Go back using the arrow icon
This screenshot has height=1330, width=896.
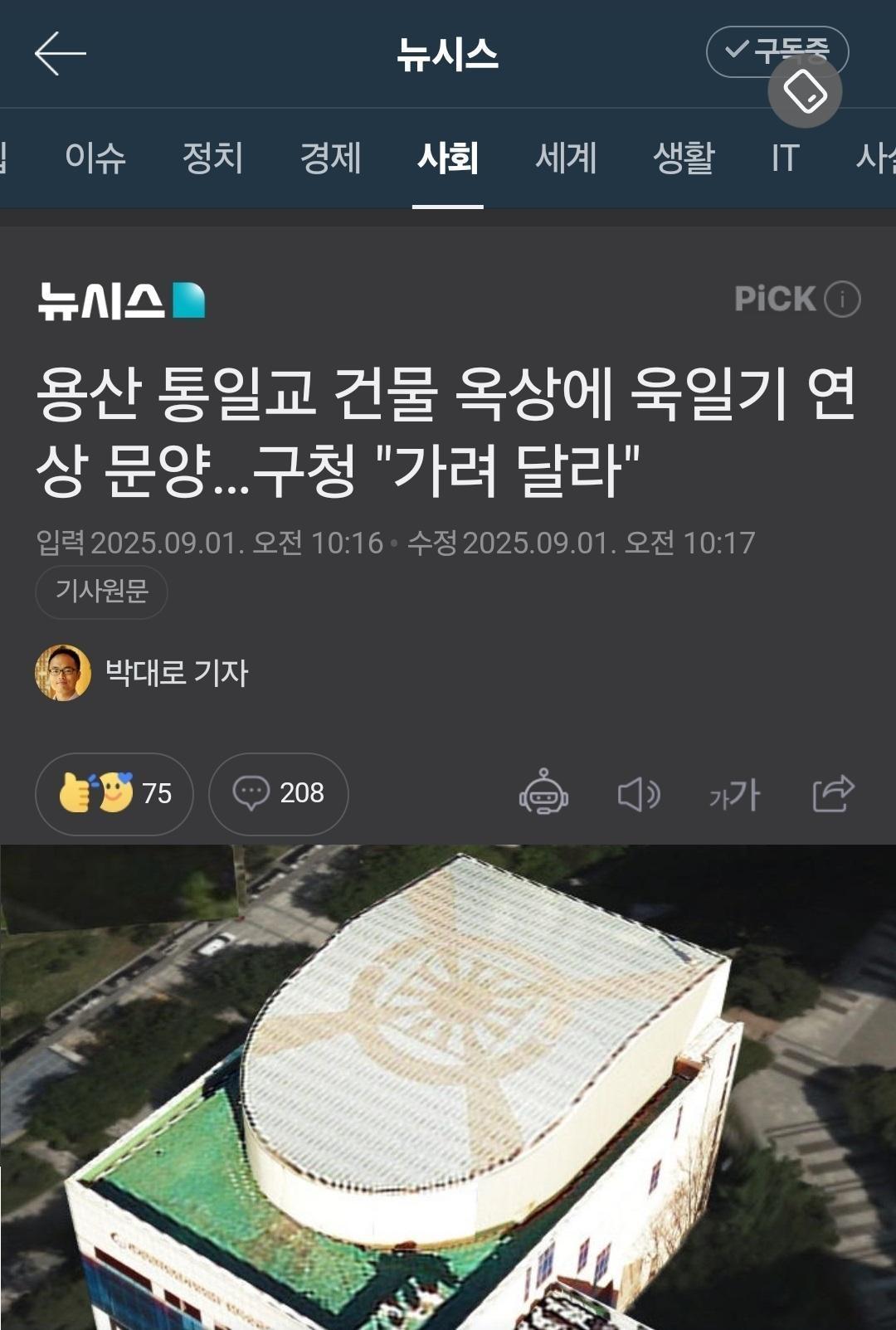point(60,54)
